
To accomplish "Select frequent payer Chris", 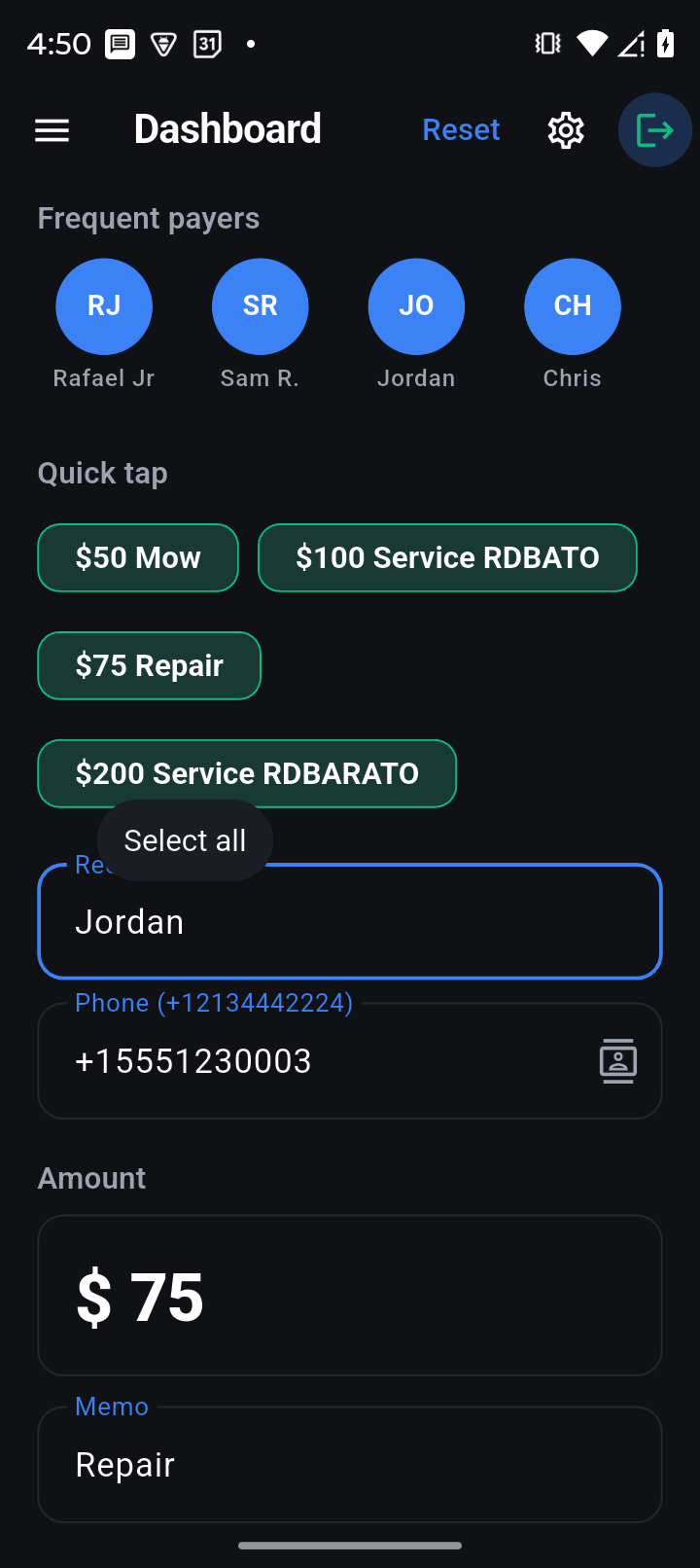I will click(572, 306).
